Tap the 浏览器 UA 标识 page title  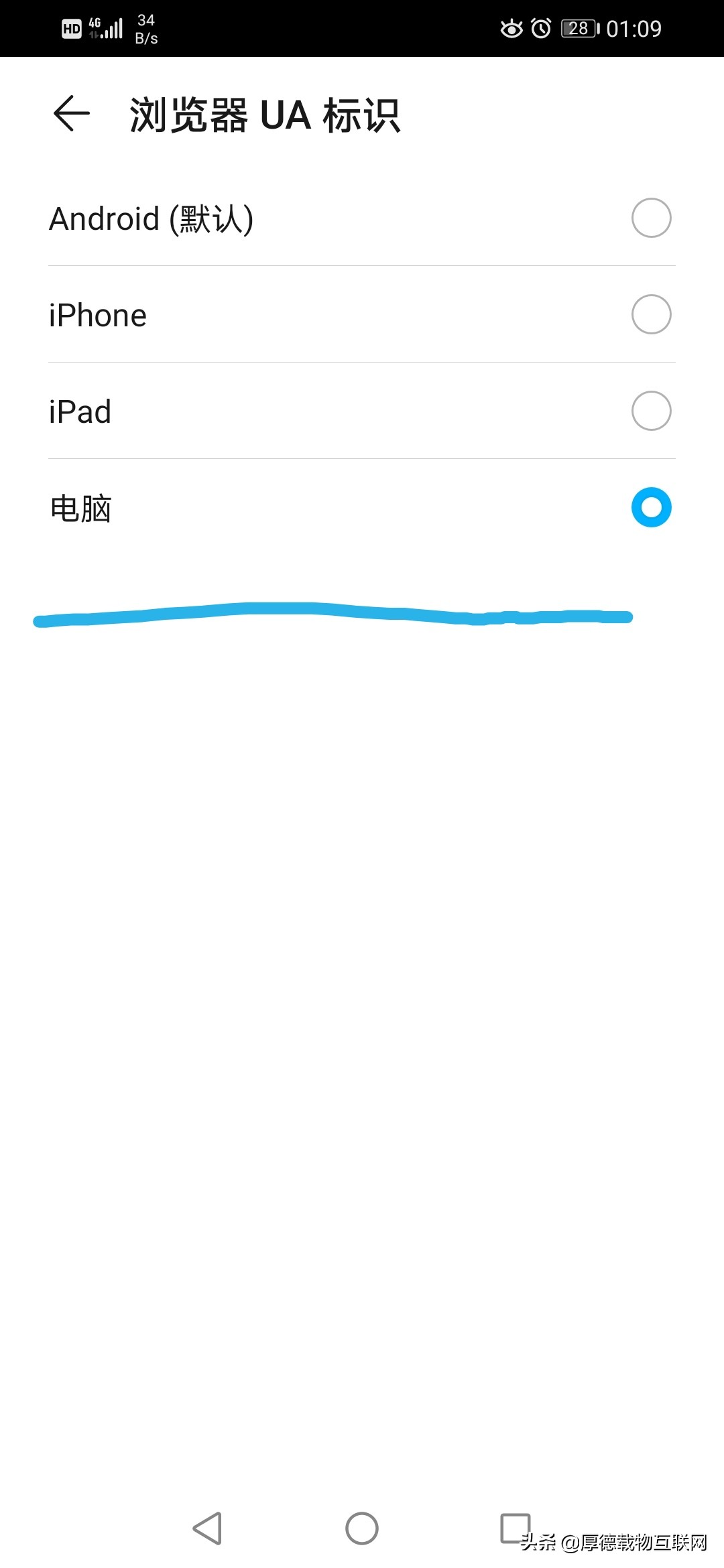click(x=265, y=114)
